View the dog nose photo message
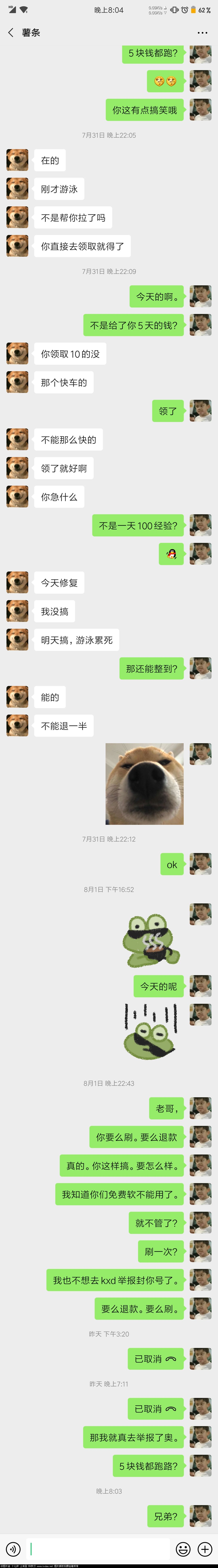This screenshot has height=1568, width=218. coord(144,783)
